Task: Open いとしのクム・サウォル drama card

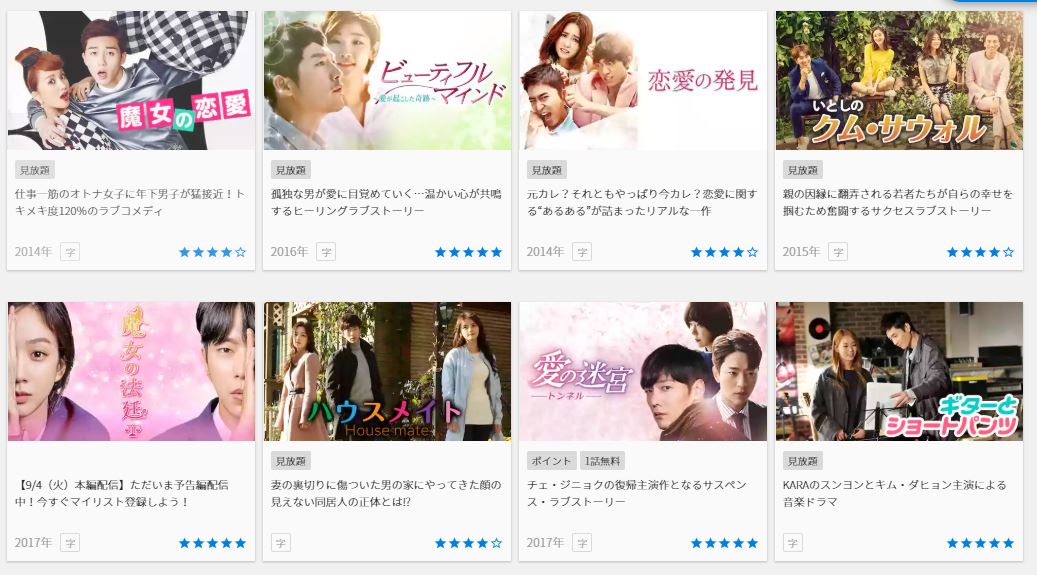Action: coord(899,81)
